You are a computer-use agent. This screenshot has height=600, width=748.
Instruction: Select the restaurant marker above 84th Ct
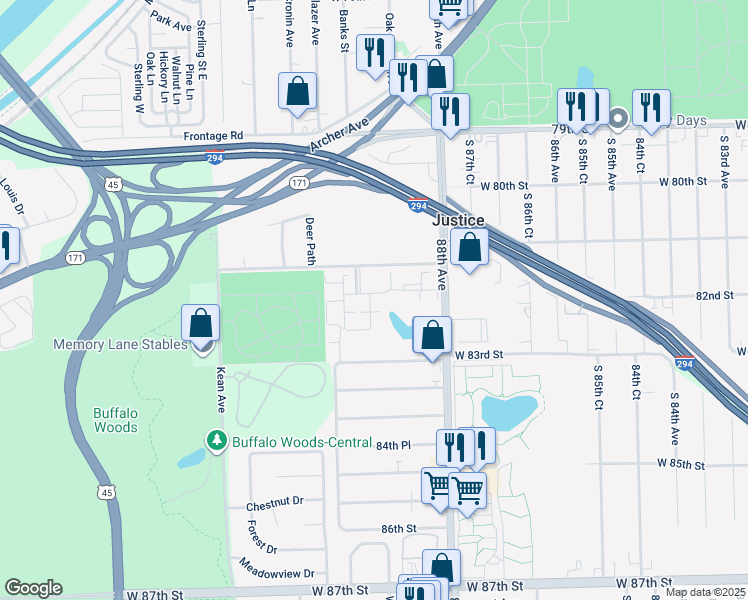651,109
